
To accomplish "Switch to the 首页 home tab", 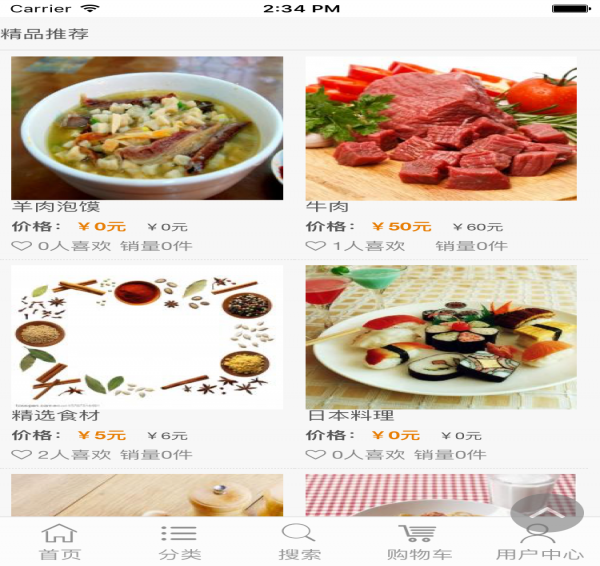I will tap(60, 542).
